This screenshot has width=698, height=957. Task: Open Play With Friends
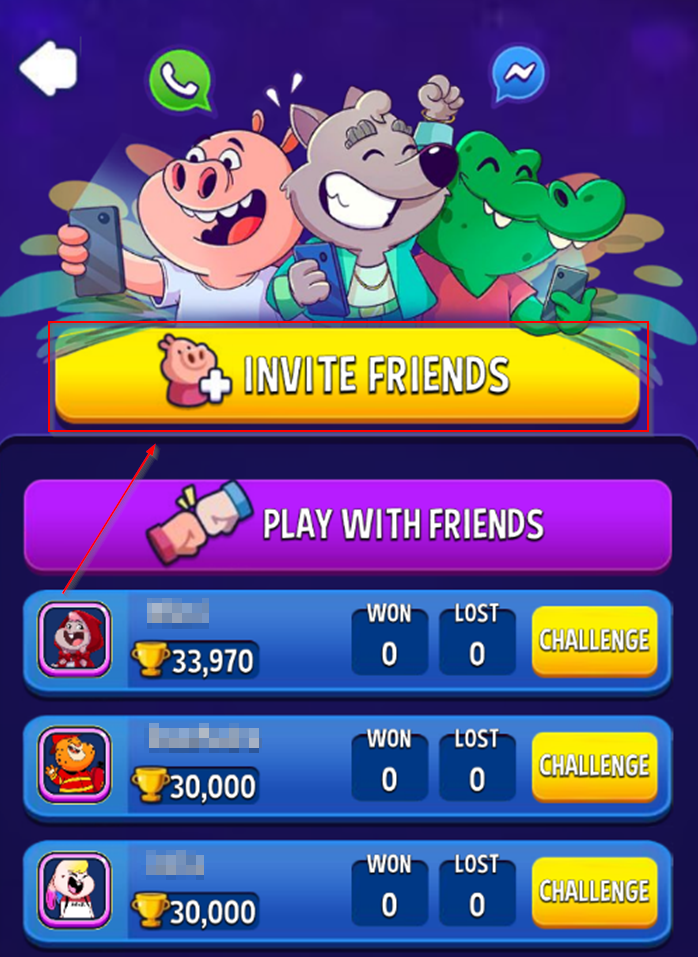point(346,524)
